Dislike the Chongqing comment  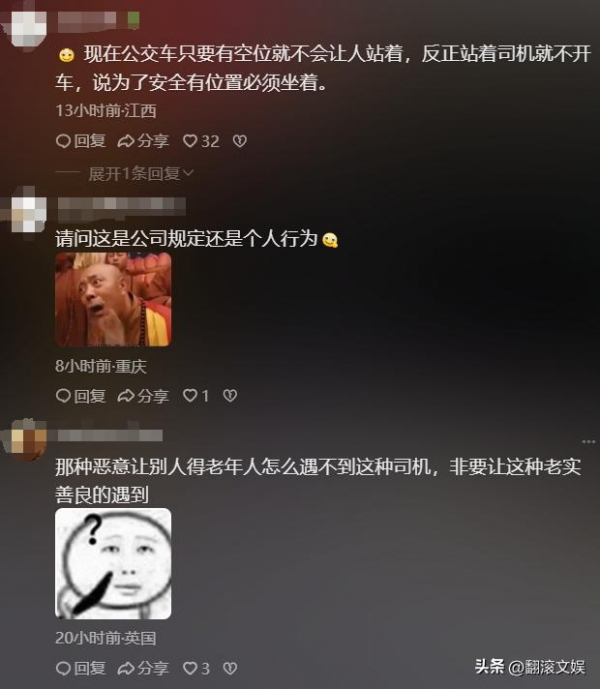230,396
